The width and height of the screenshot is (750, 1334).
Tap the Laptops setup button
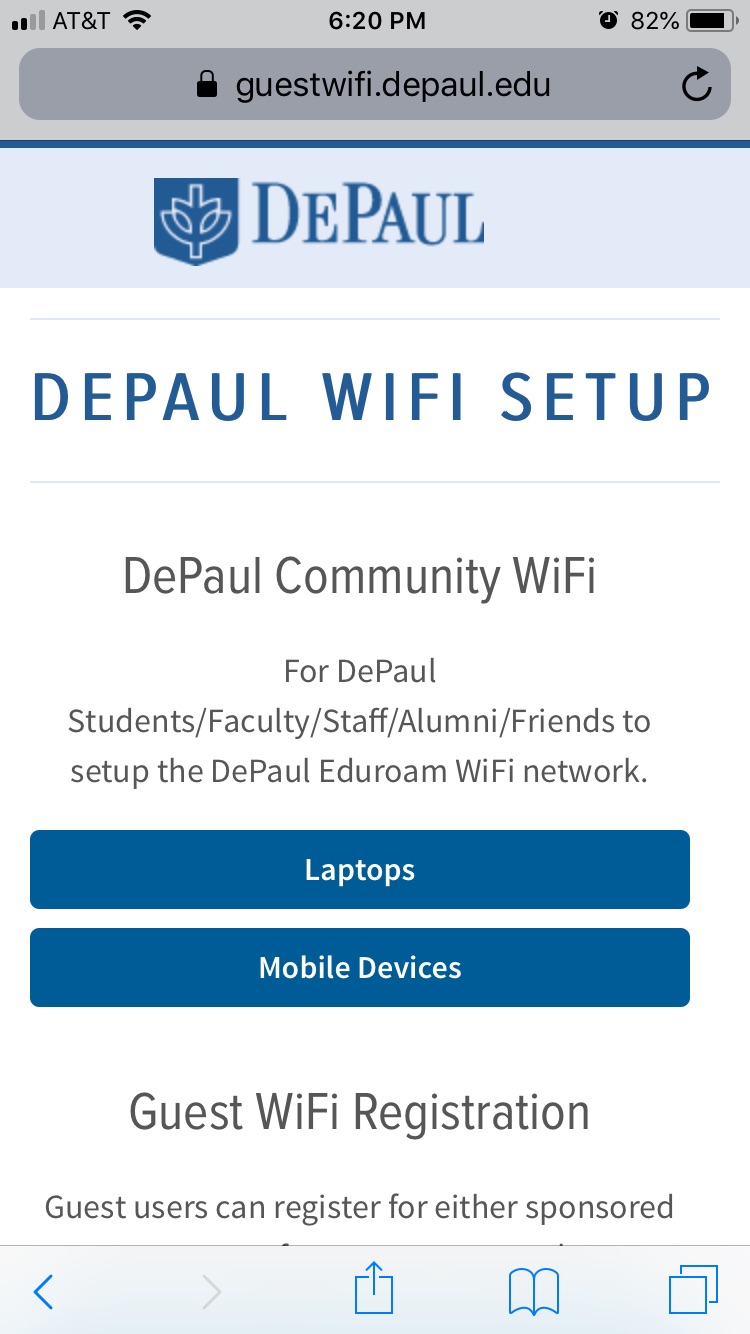pos(360,869)
